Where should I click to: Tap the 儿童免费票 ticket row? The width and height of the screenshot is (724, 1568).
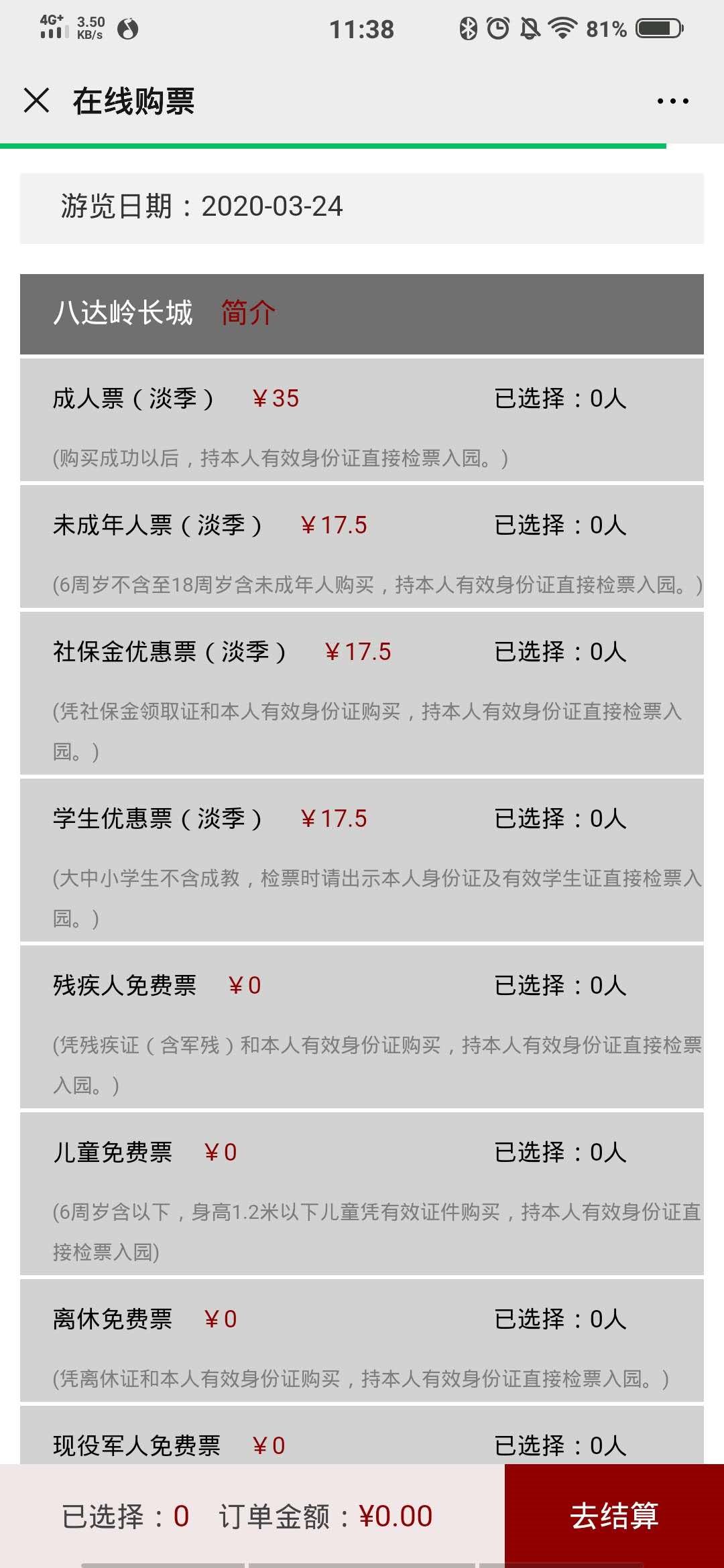click(x=362, y=1193)
